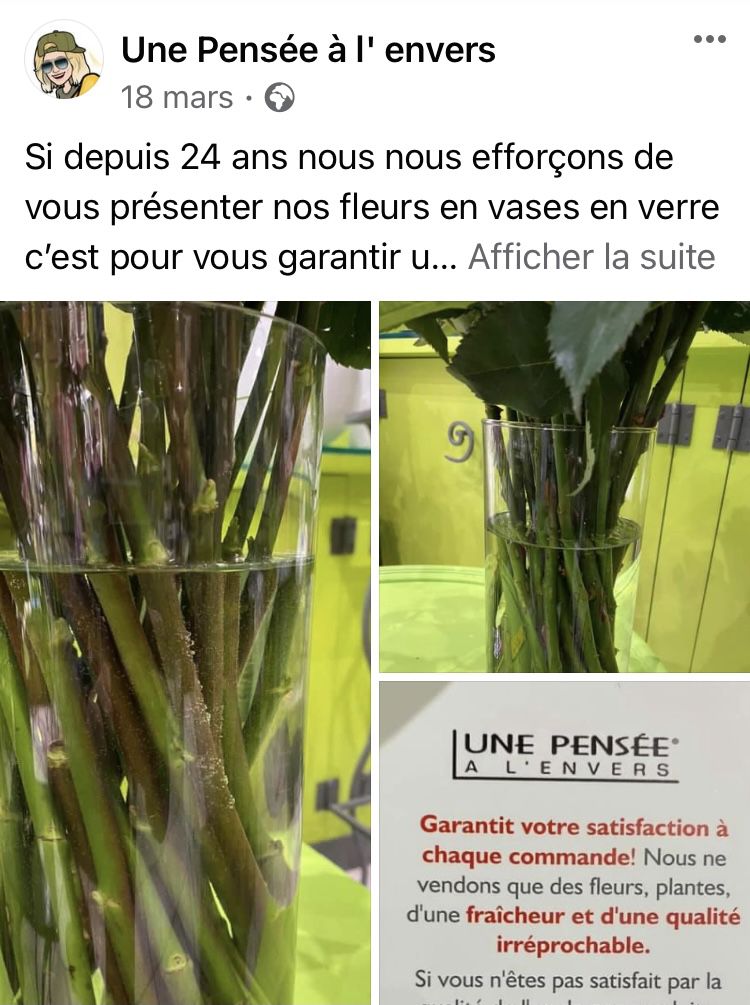Open the satisfaction guarantee card photo

565,840
